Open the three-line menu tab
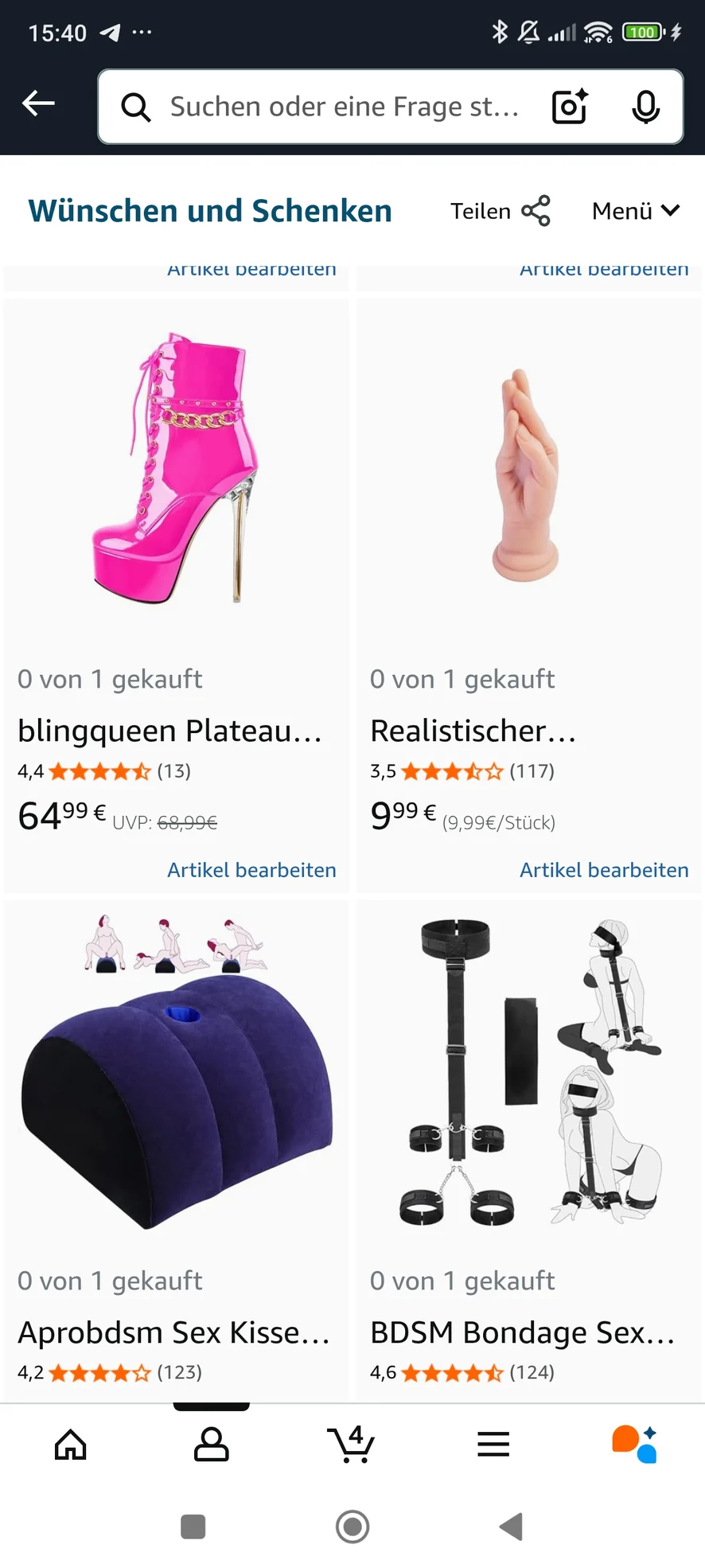The image size is (705, 1568). 493,1444
